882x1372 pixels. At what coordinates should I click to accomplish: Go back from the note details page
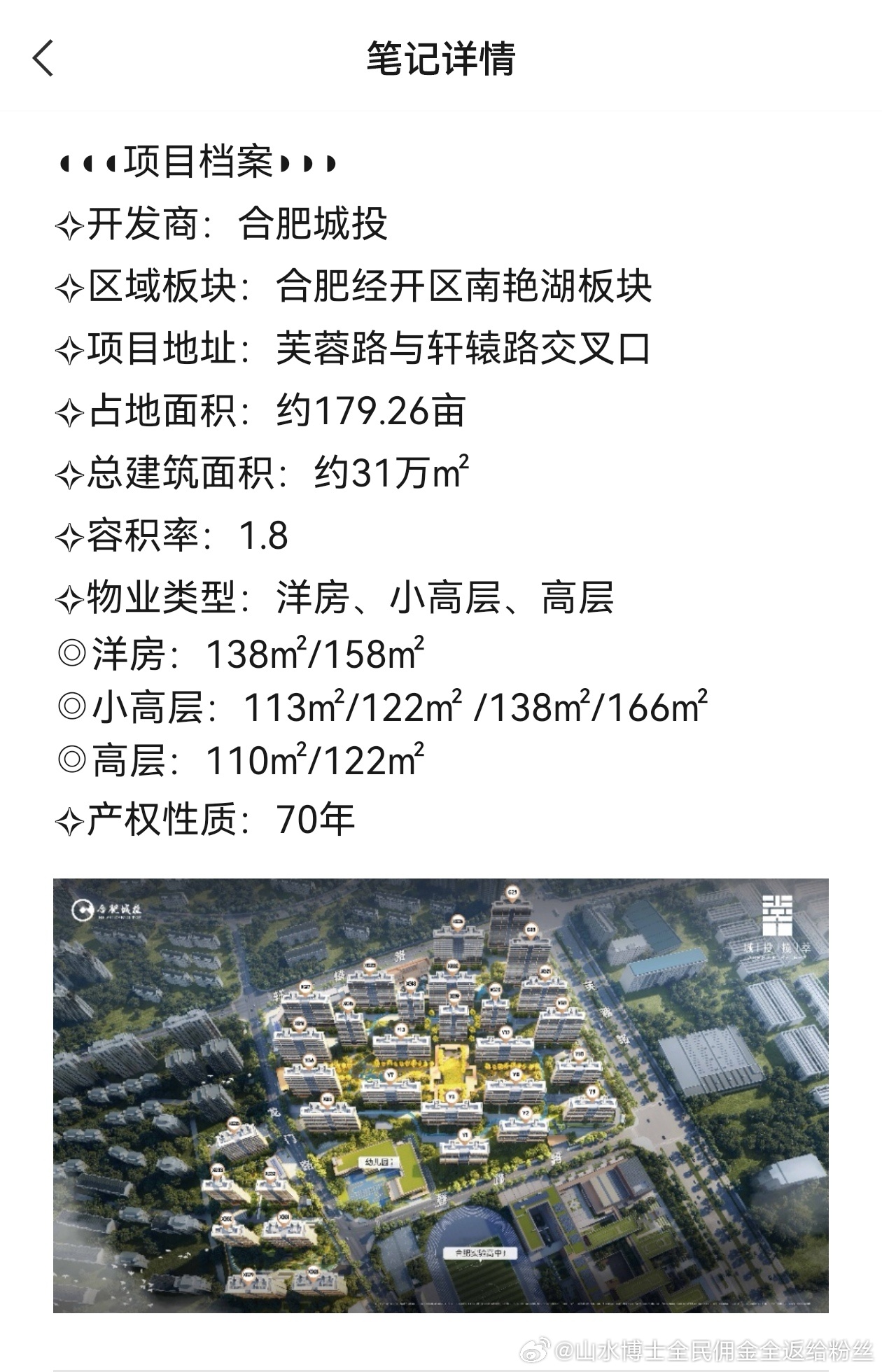[43, 57]
